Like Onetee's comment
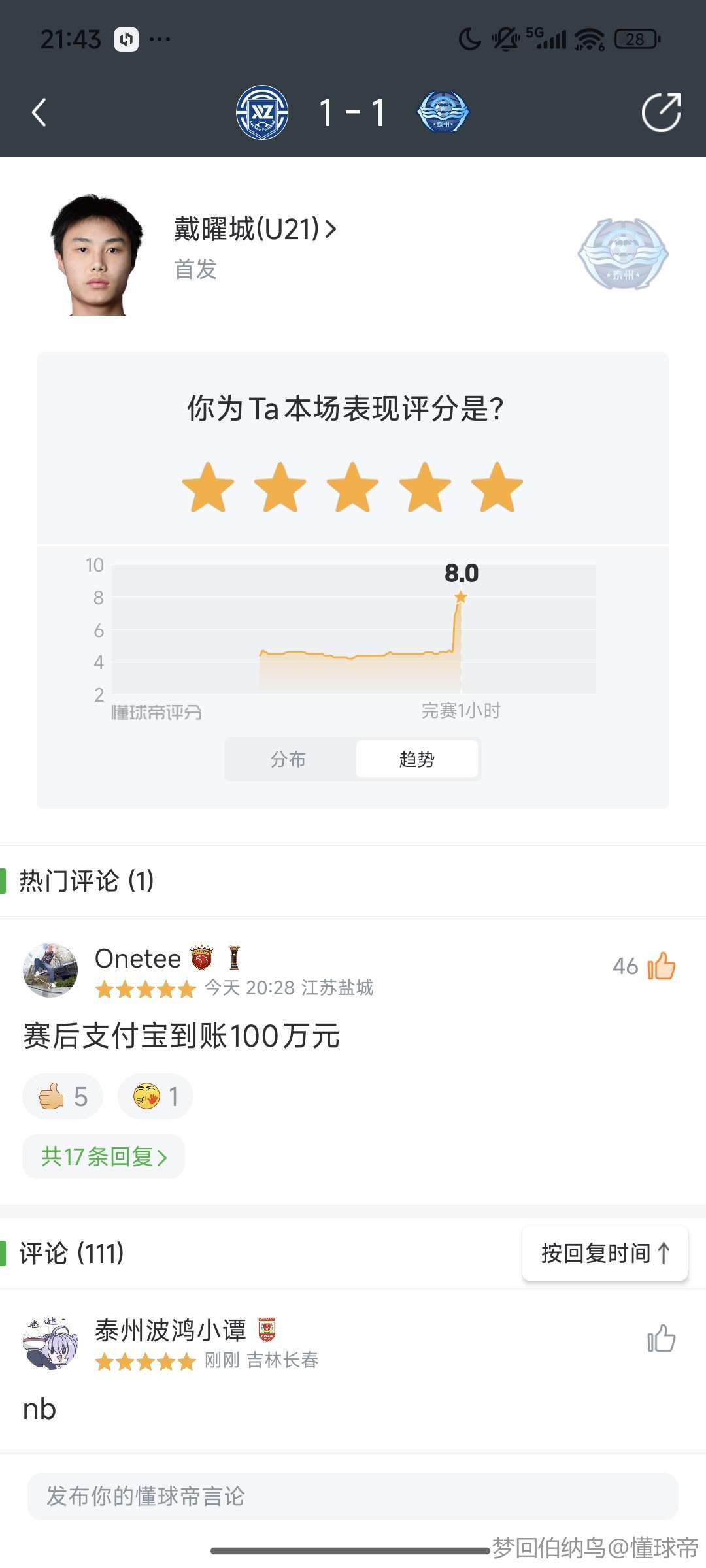 click(661, 966)
